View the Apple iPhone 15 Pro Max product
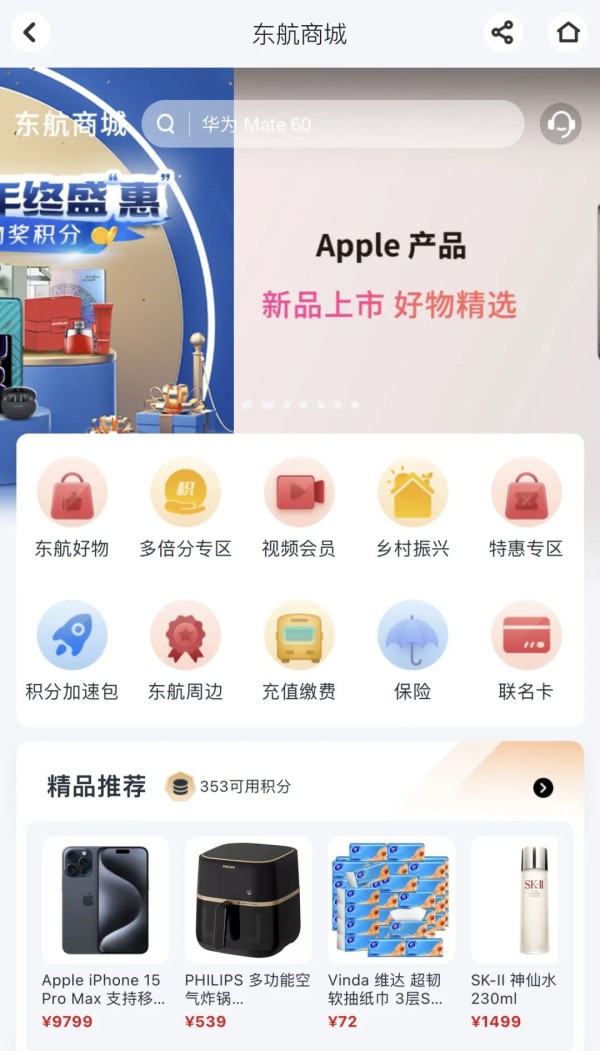 point(105,933)
